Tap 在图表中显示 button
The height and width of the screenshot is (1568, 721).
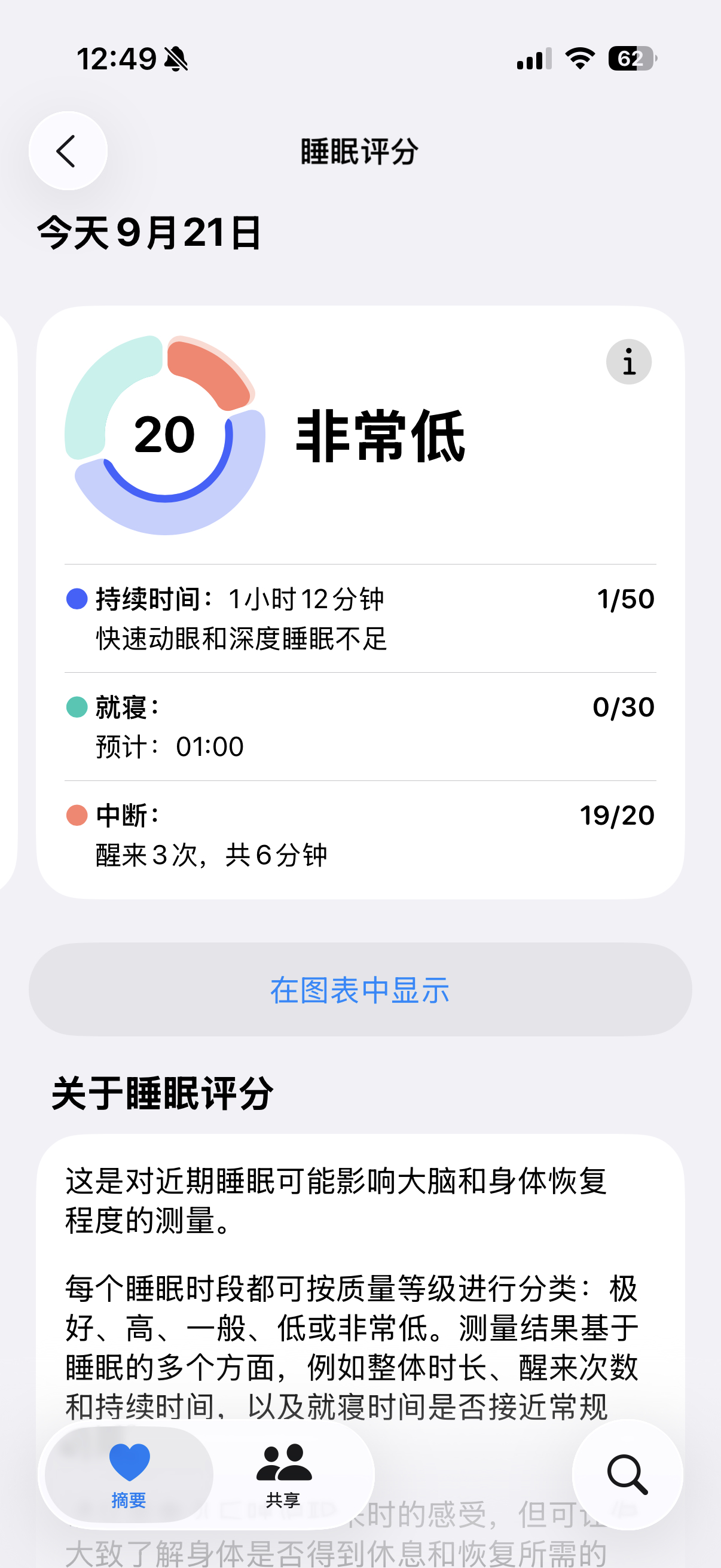360,989
